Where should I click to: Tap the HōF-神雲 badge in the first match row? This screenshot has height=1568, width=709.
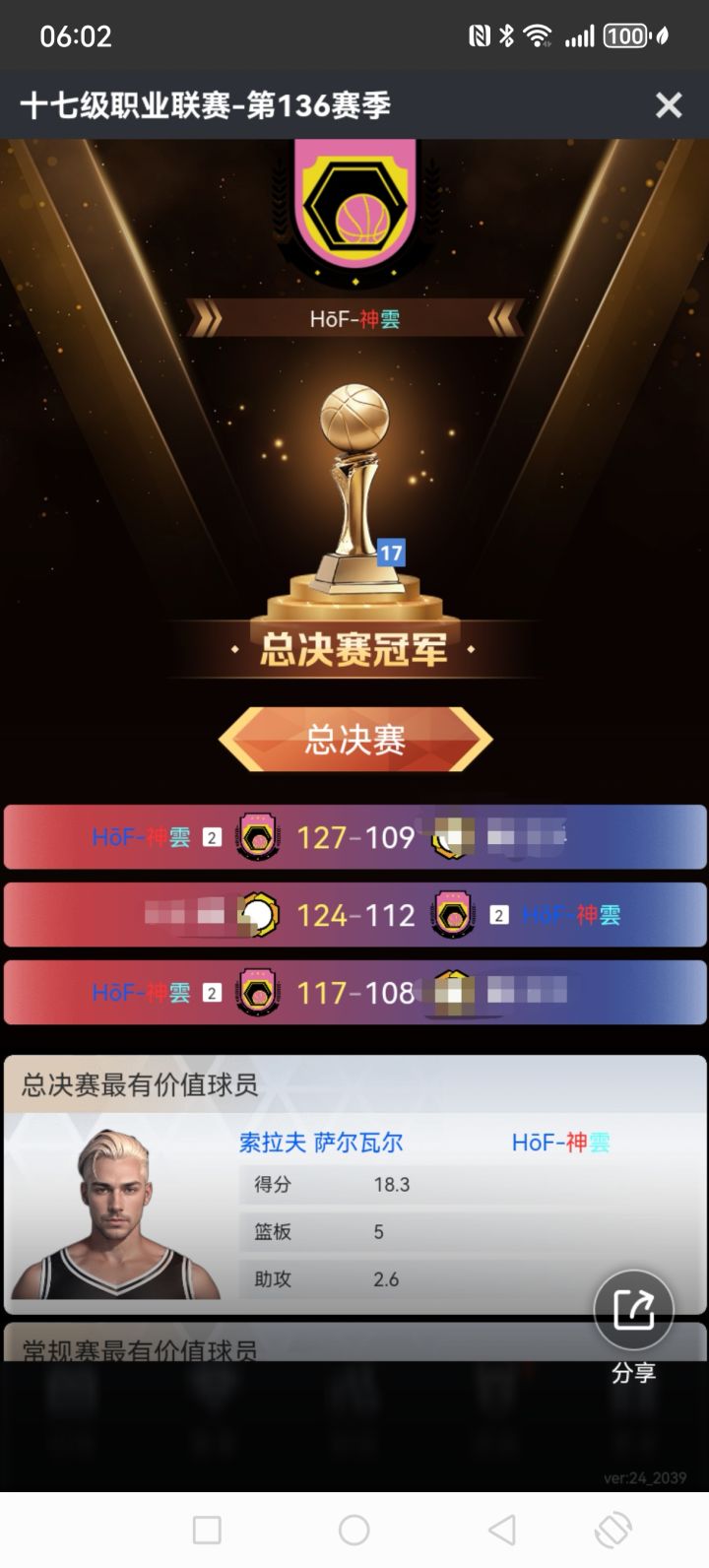257,836
